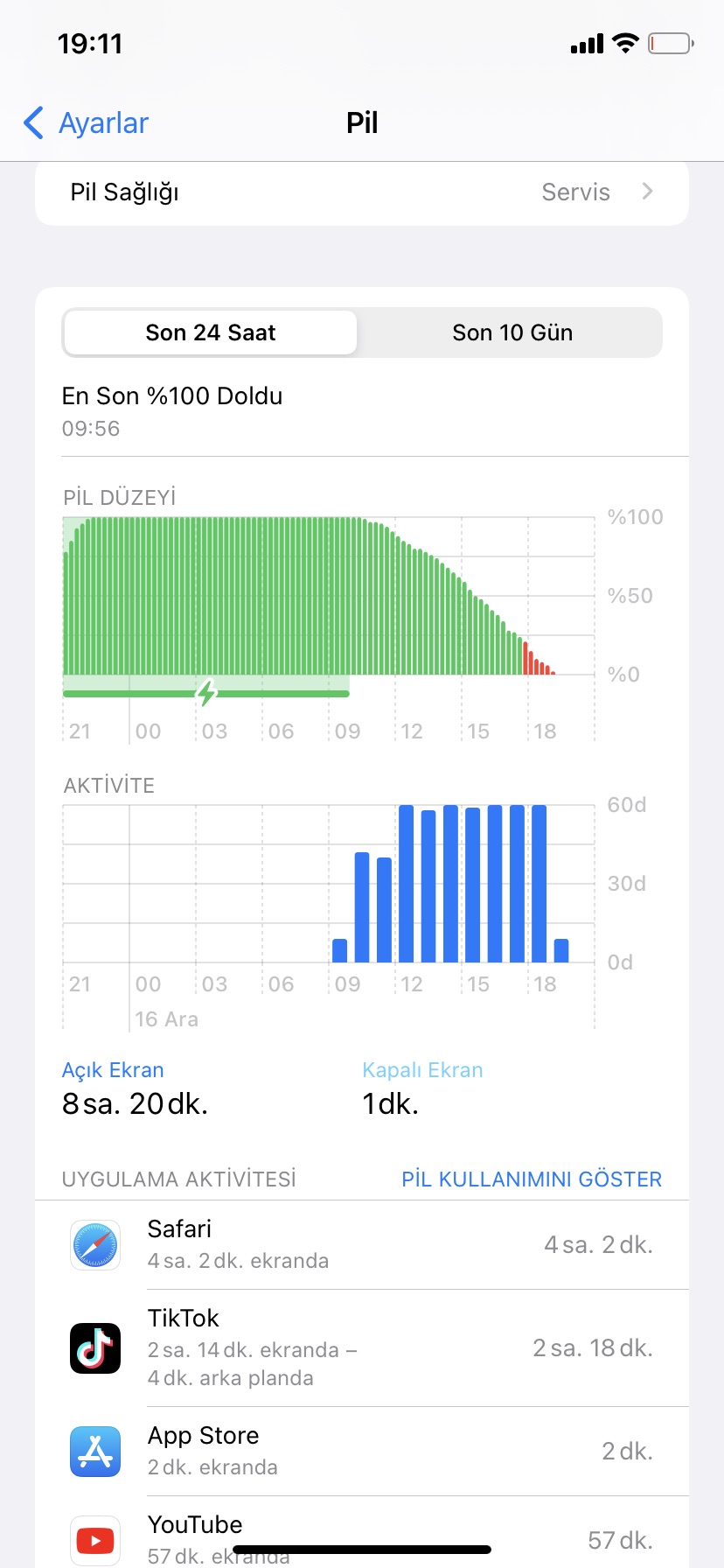Open Safari usage details row
This screenshot has height=1568, width=724.
point(362,1244)
